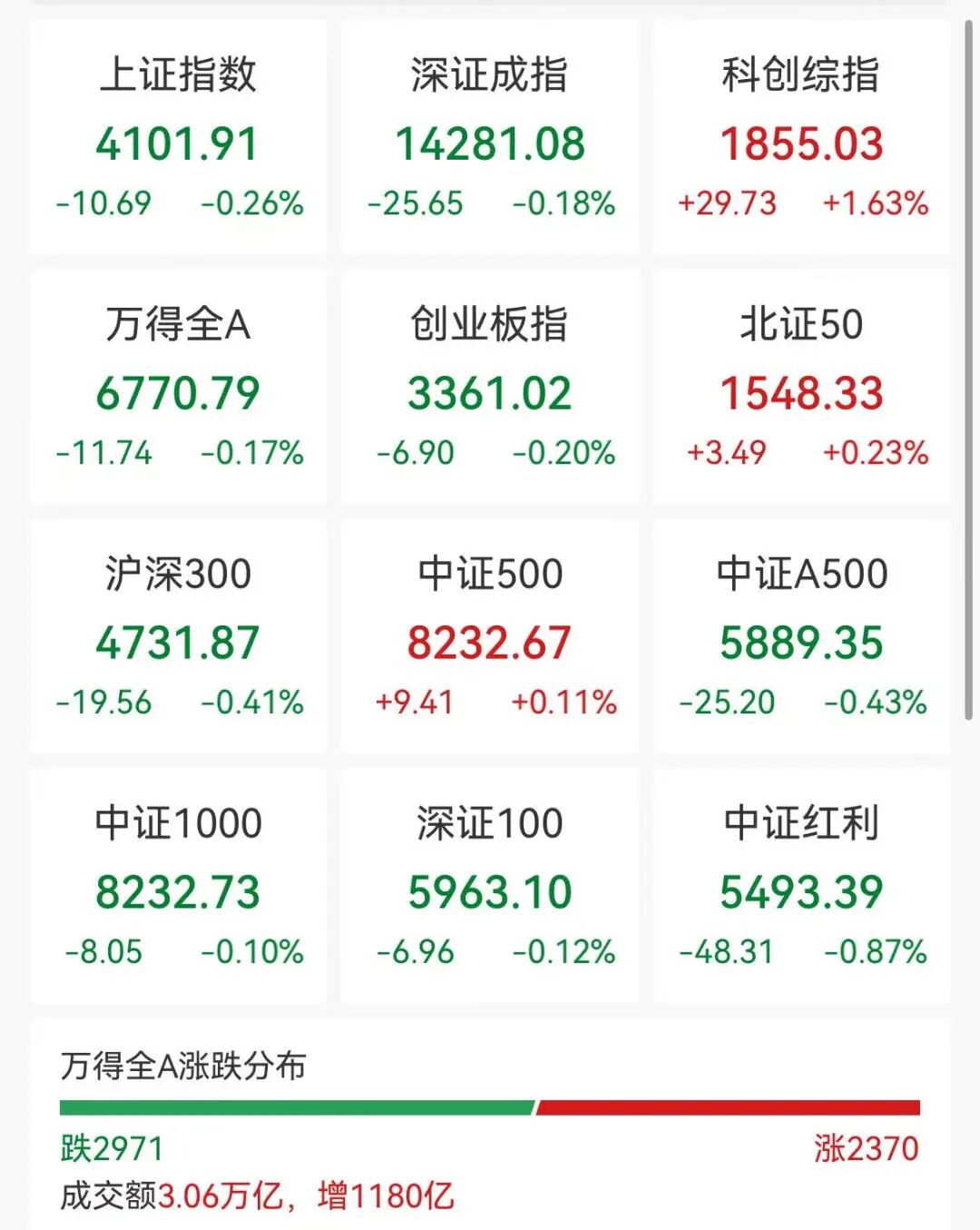980x1230 pixels.
Task: Select the 中证A500 card
Action: point(801,637)
